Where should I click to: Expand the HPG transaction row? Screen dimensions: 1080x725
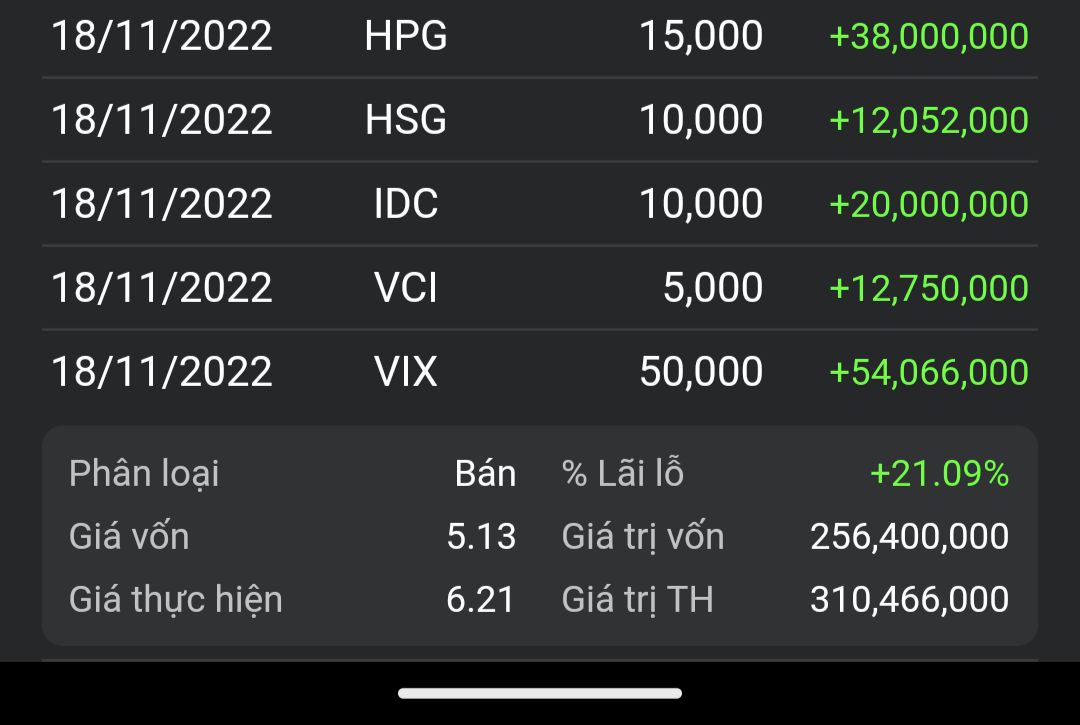pos(540,37)
